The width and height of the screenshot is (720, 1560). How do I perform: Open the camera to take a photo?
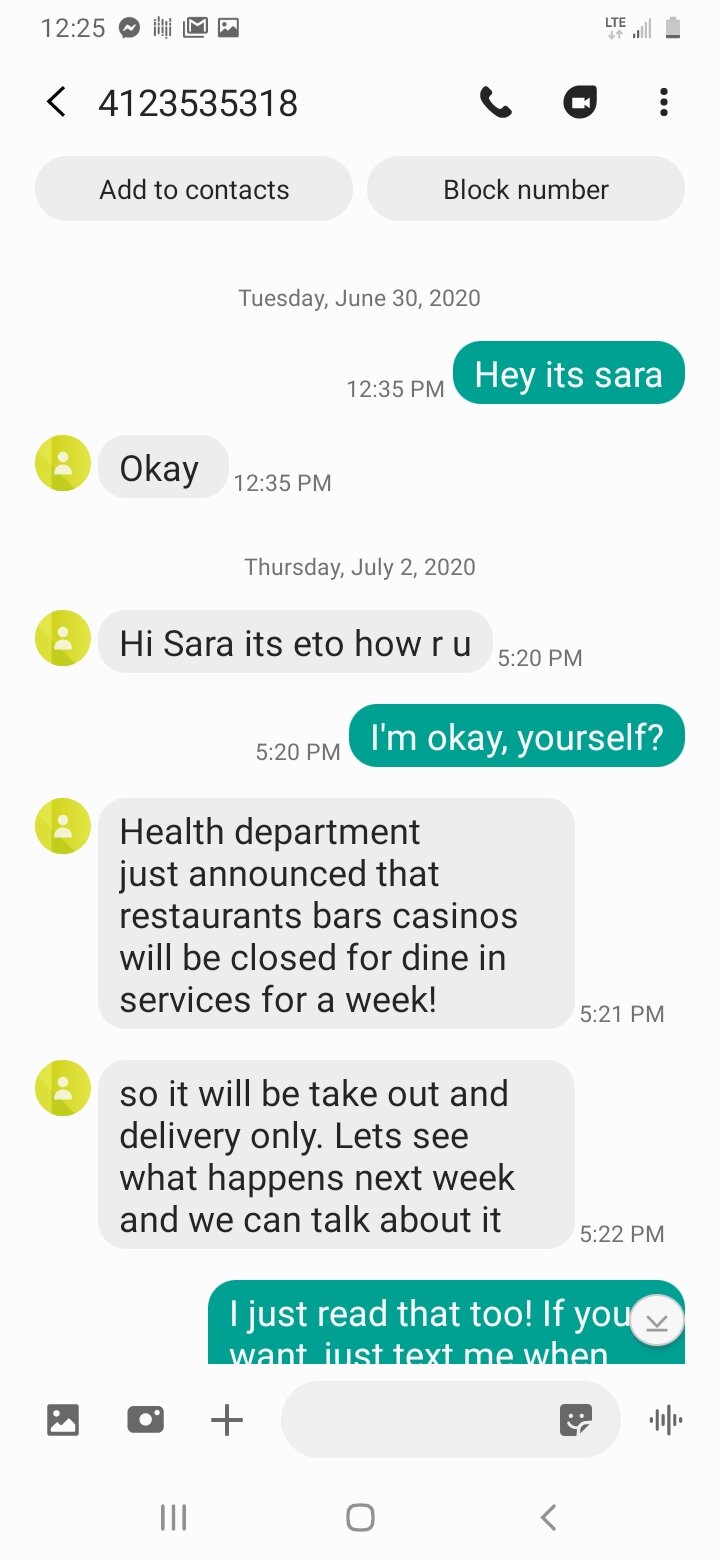click(145, 1419)
